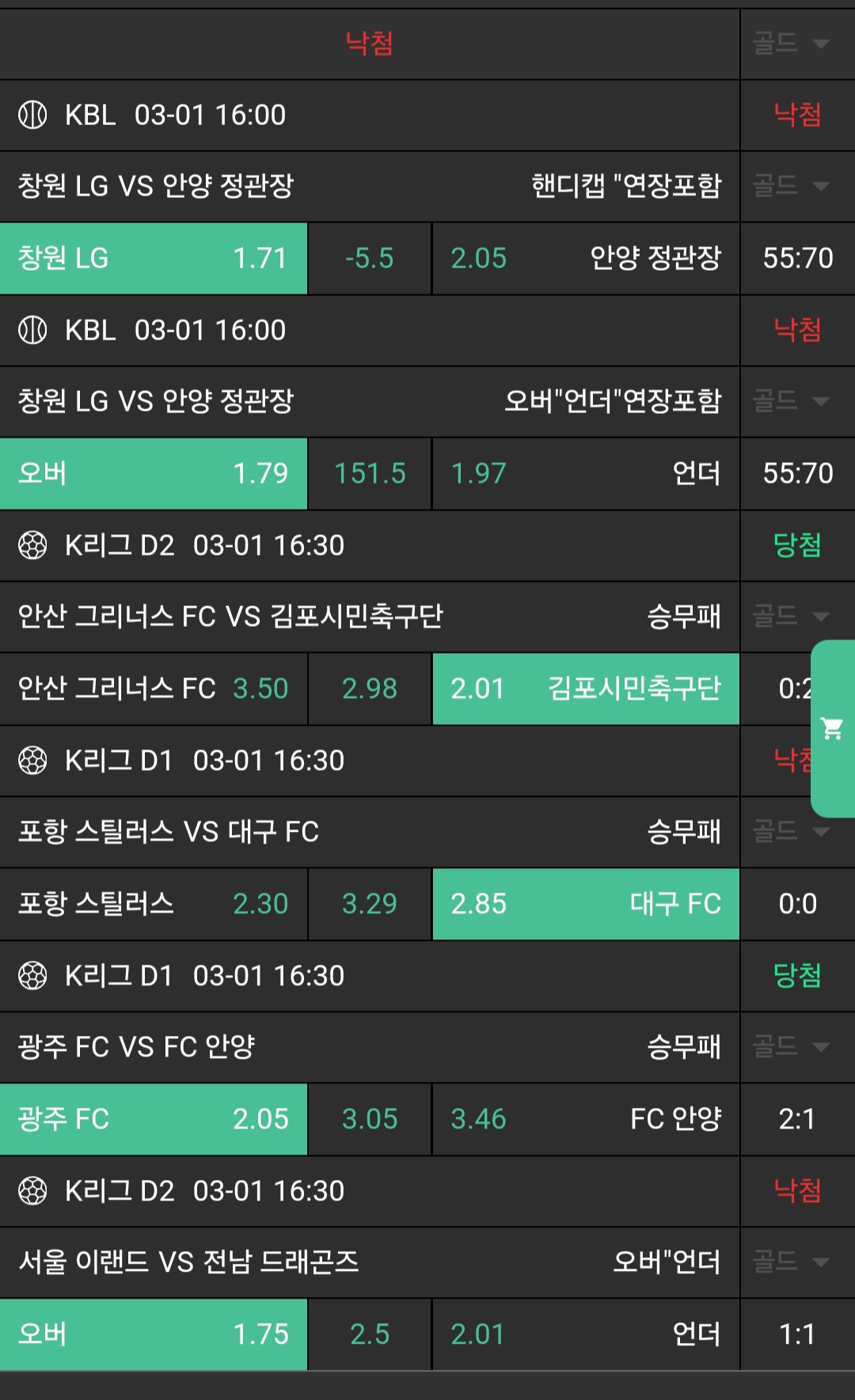Screen dimensions: 855x1400
Task: Open 골드 dropdown for 서울 이랜드 match
Action: coord(791,1262)
